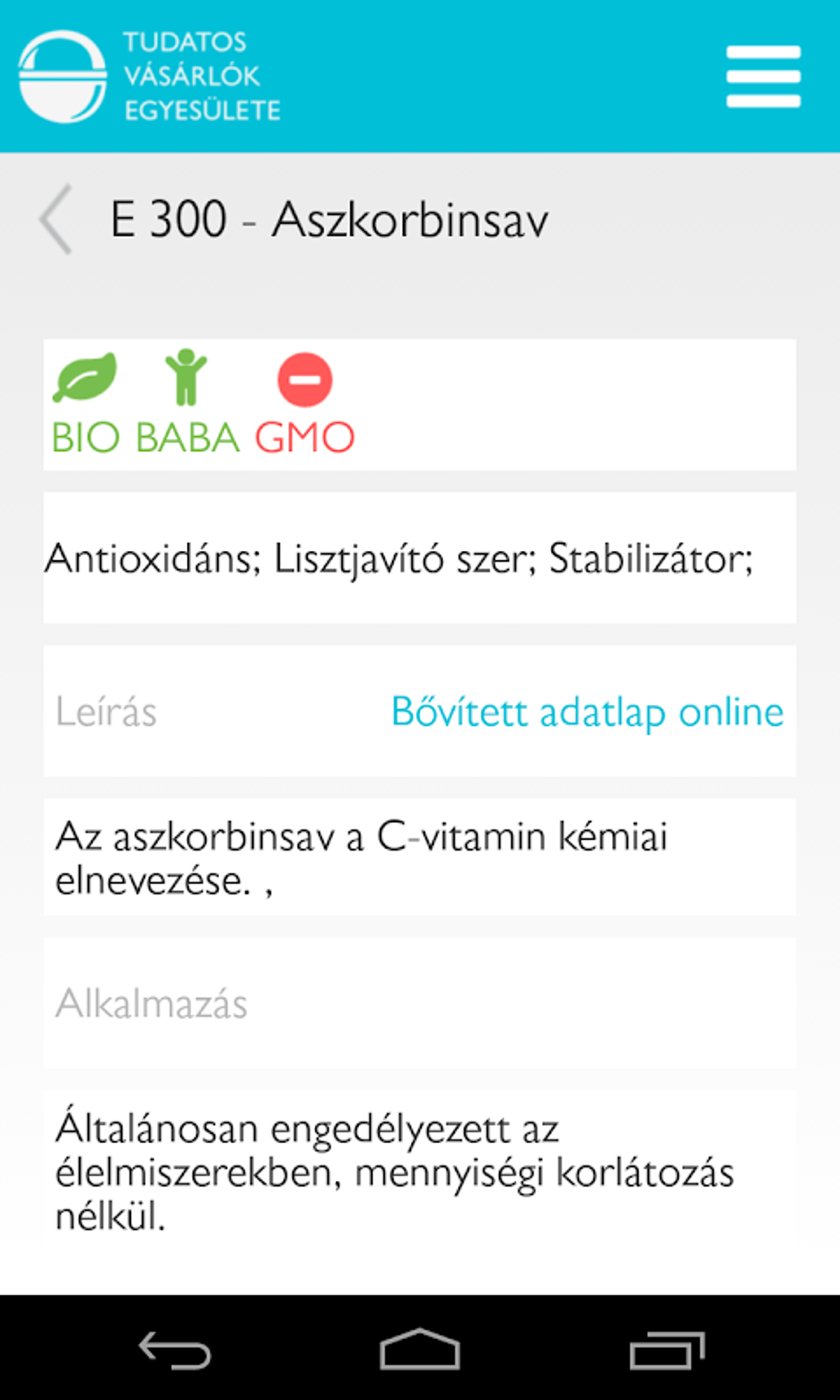Open the hamburger menu
Image resolution: width=840 pixels, height=1400 pixels.
763,77
